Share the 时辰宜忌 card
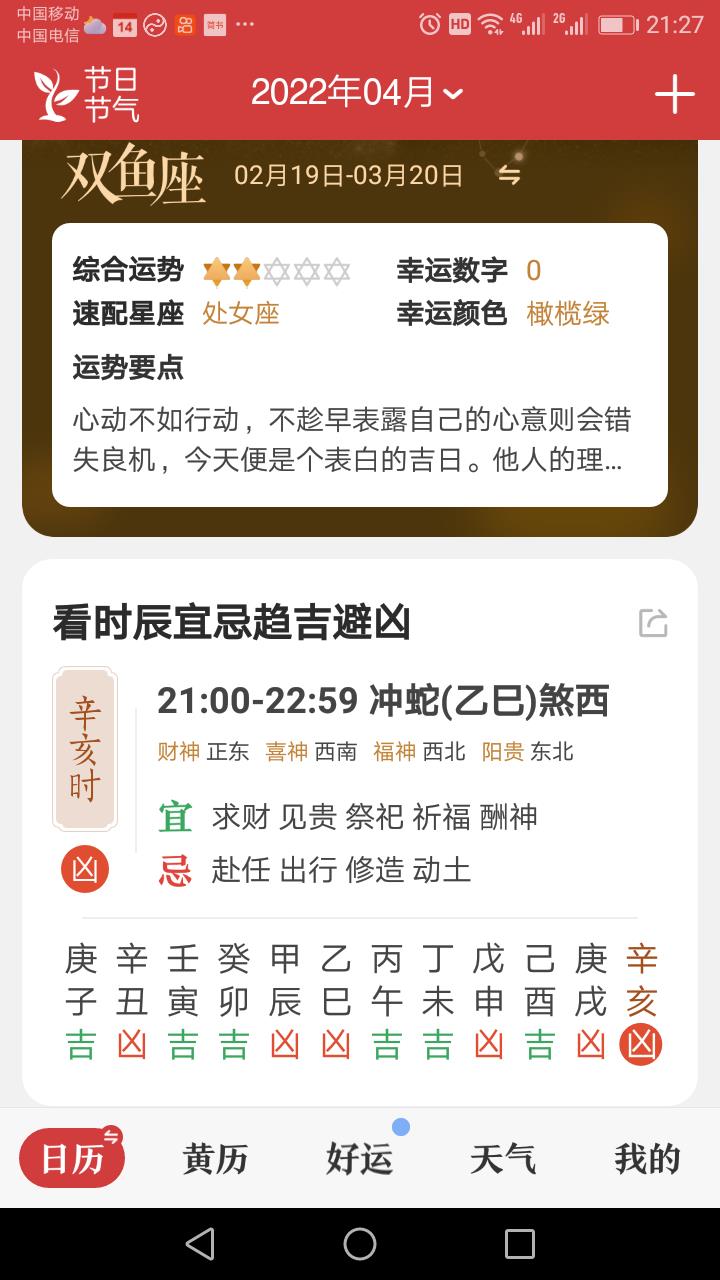Image resolution: width=720 pixels, height=1280 pixels. (653, 623)
